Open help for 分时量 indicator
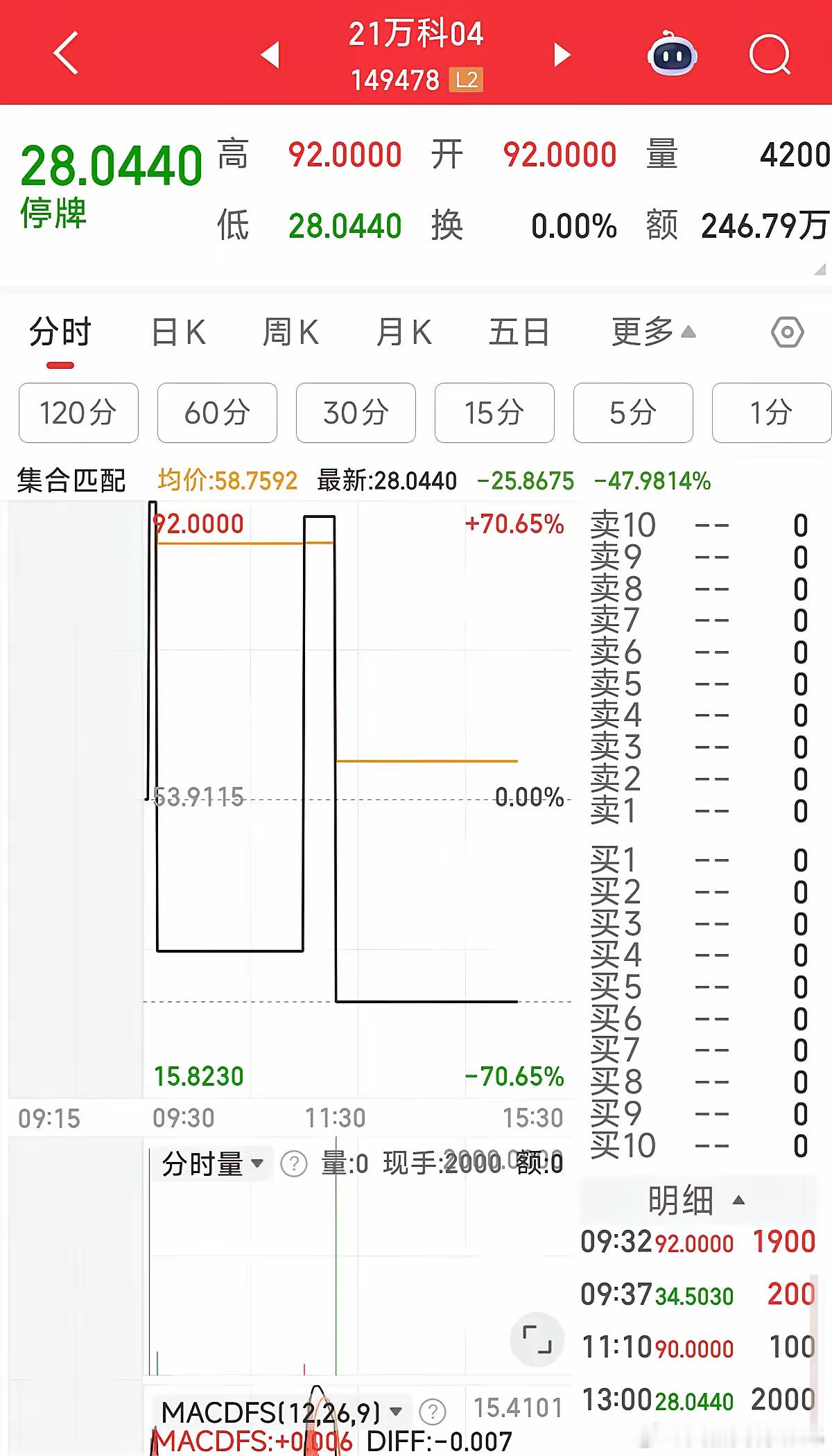The height and width of the screenshot is (1456, 832). pos(292,1164)
